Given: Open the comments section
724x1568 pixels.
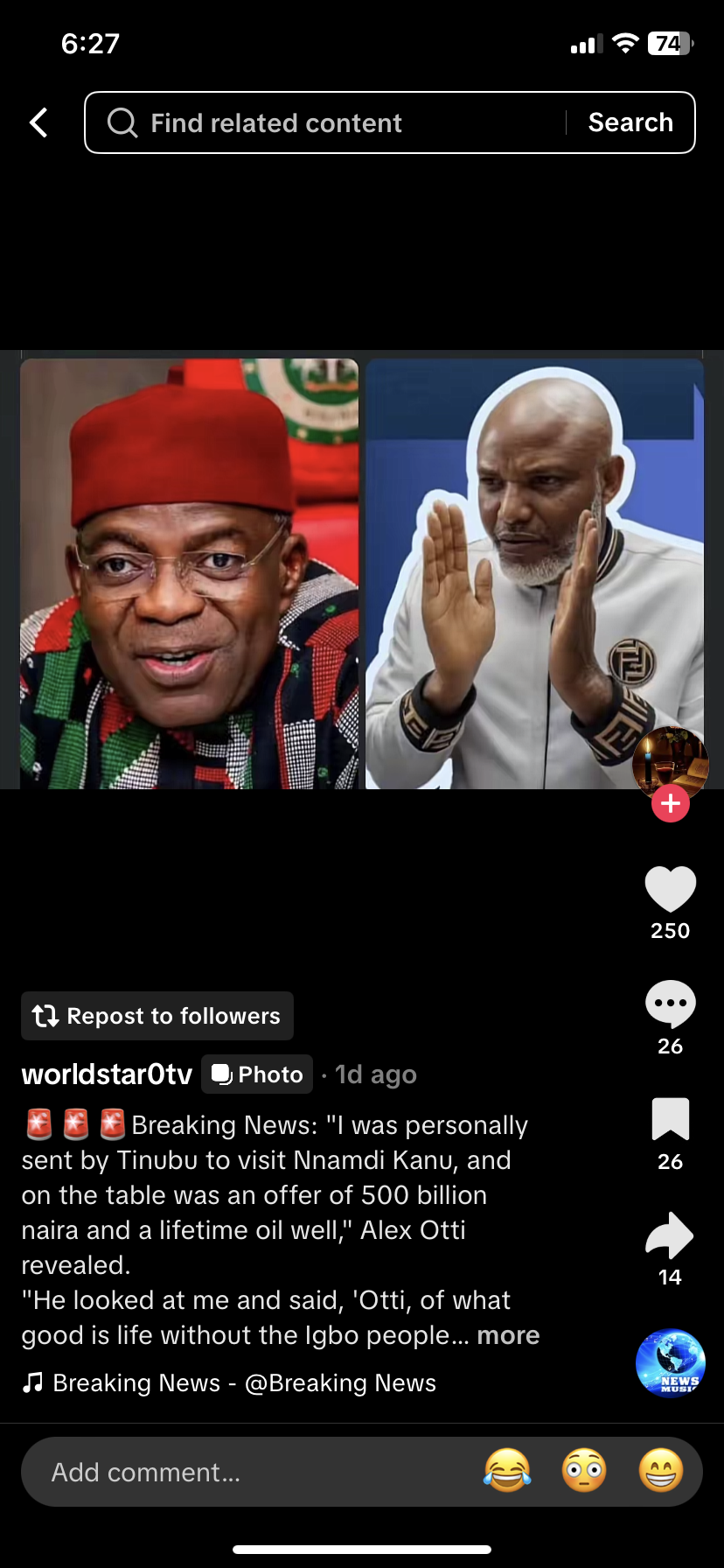Looking at the screenshot, I should coord(671,1004).
